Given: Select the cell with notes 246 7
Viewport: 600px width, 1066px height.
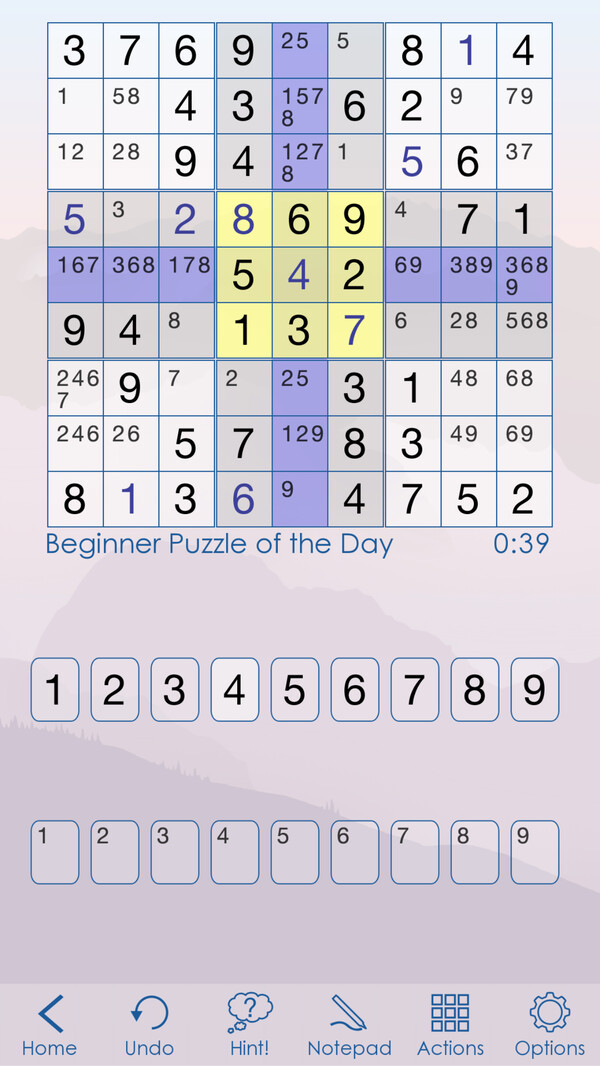Looking at the screenshot, I should [x=75, y=387].
